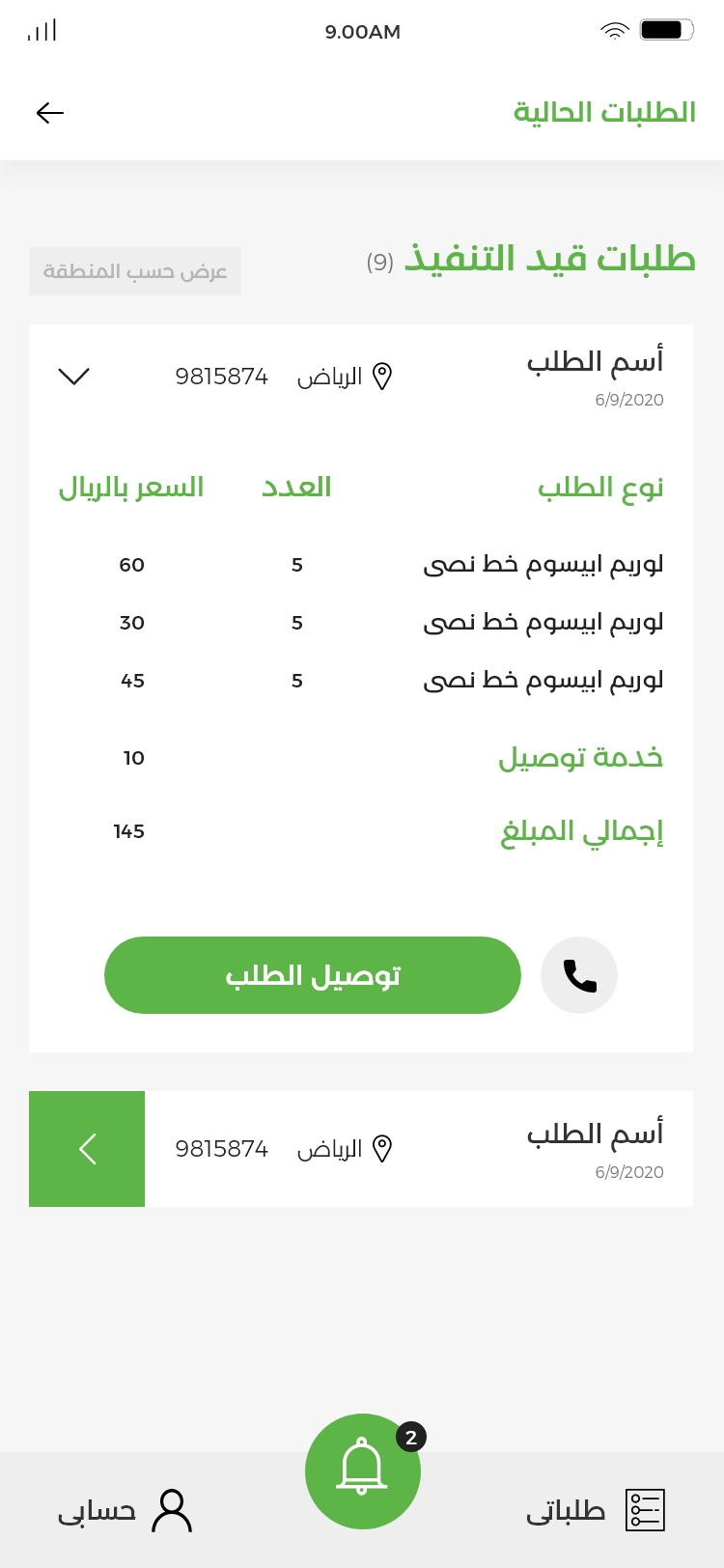Tap the phone icon to call the customer
This screenshot has width=724, height=1568.
coord(579,975)
